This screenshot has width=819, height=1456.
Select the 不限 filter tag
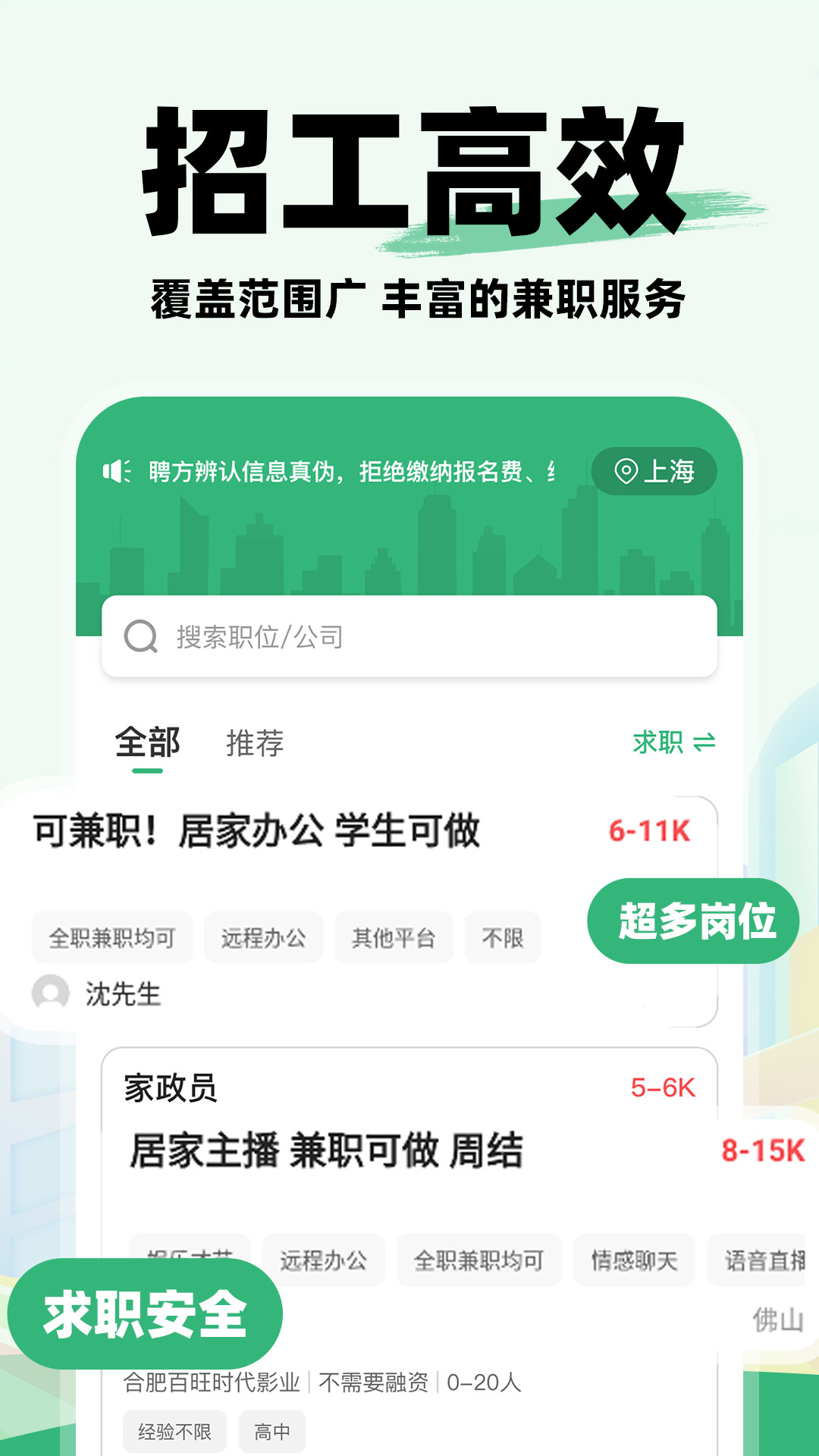click(x=503, y=937)
